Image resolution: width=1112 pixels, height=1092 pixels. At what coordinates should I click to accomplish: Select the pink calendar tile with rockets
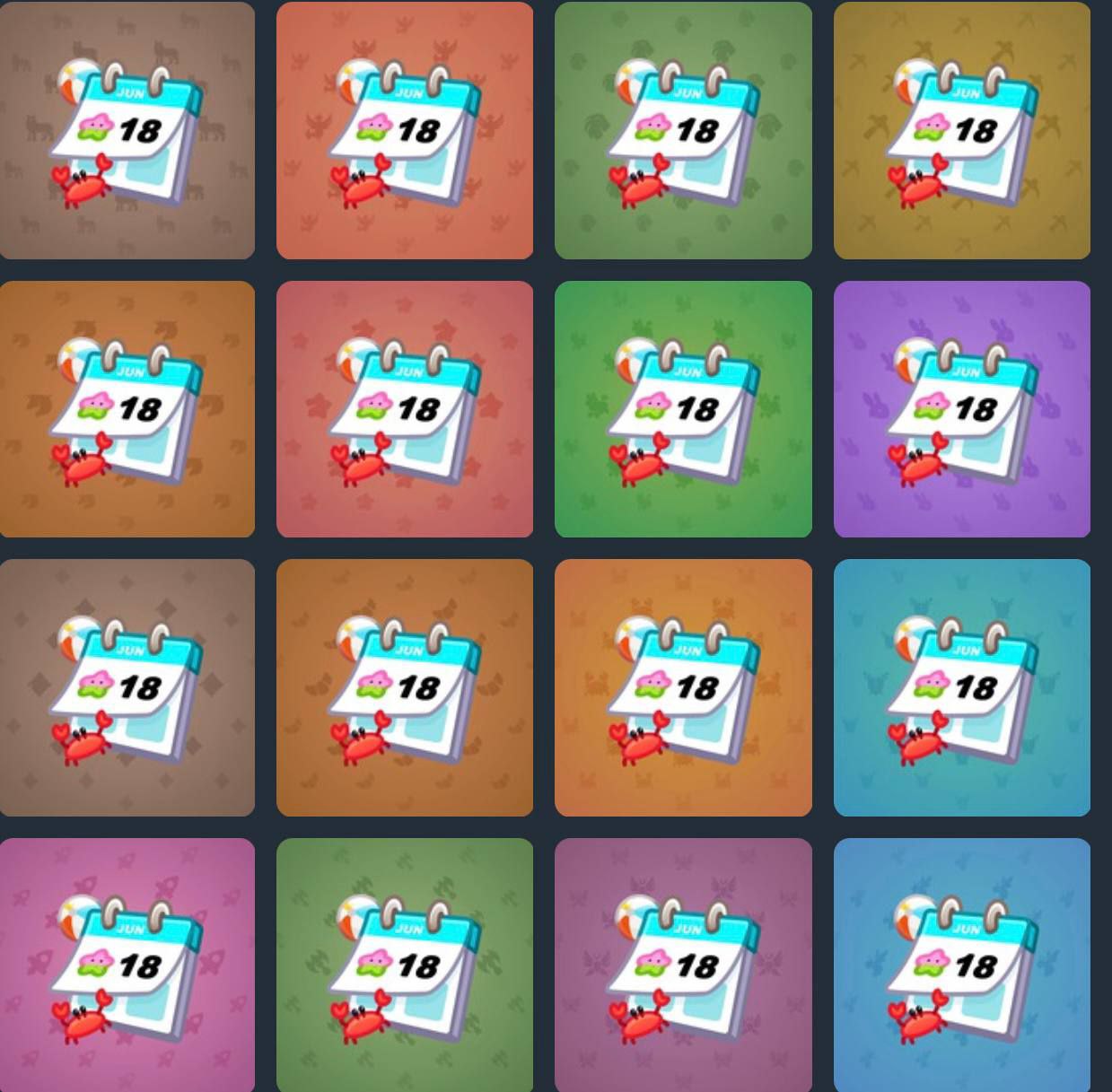127,965
